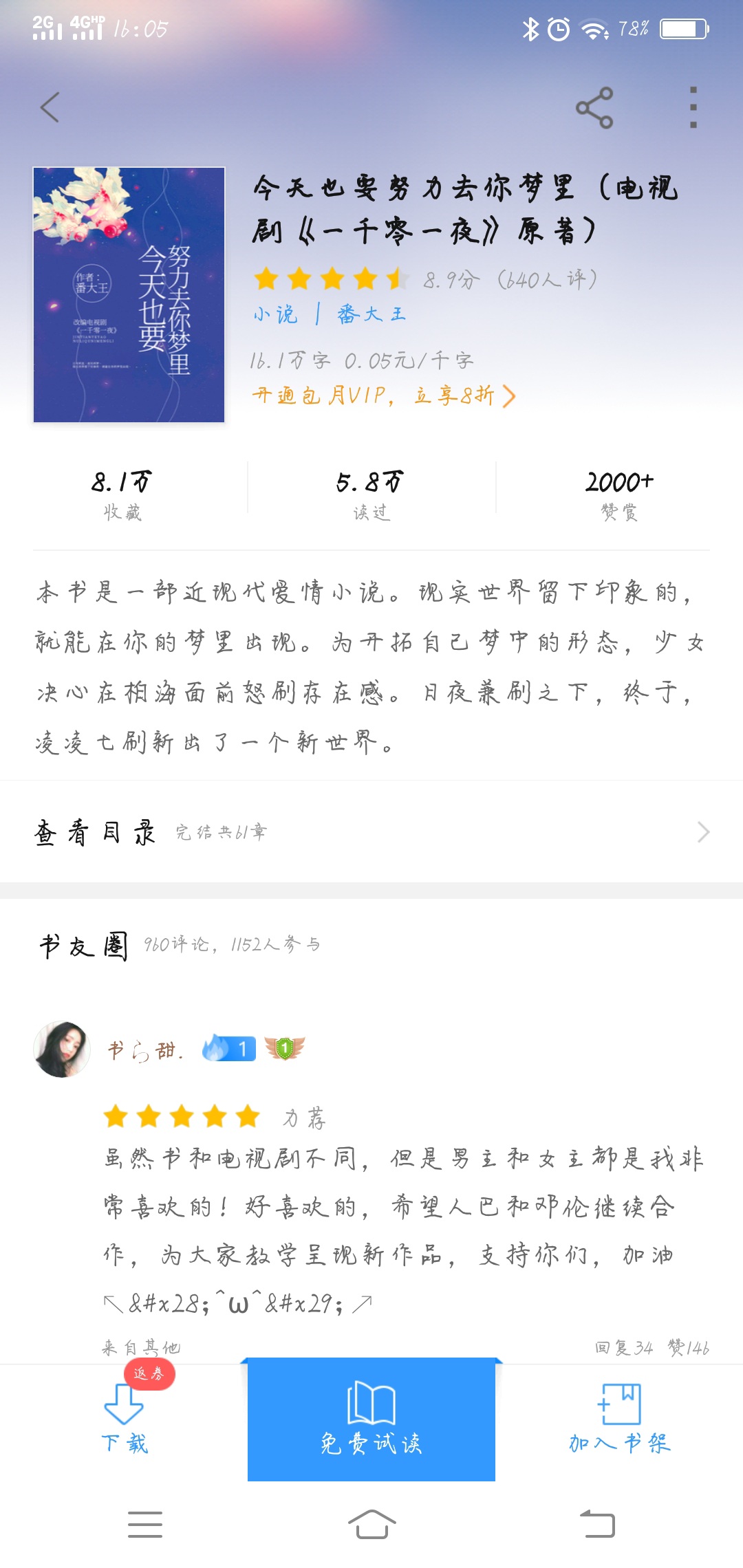The width and height of the screenshot is (743, 1568).
Task: Share this book
Action: point(594,107)
